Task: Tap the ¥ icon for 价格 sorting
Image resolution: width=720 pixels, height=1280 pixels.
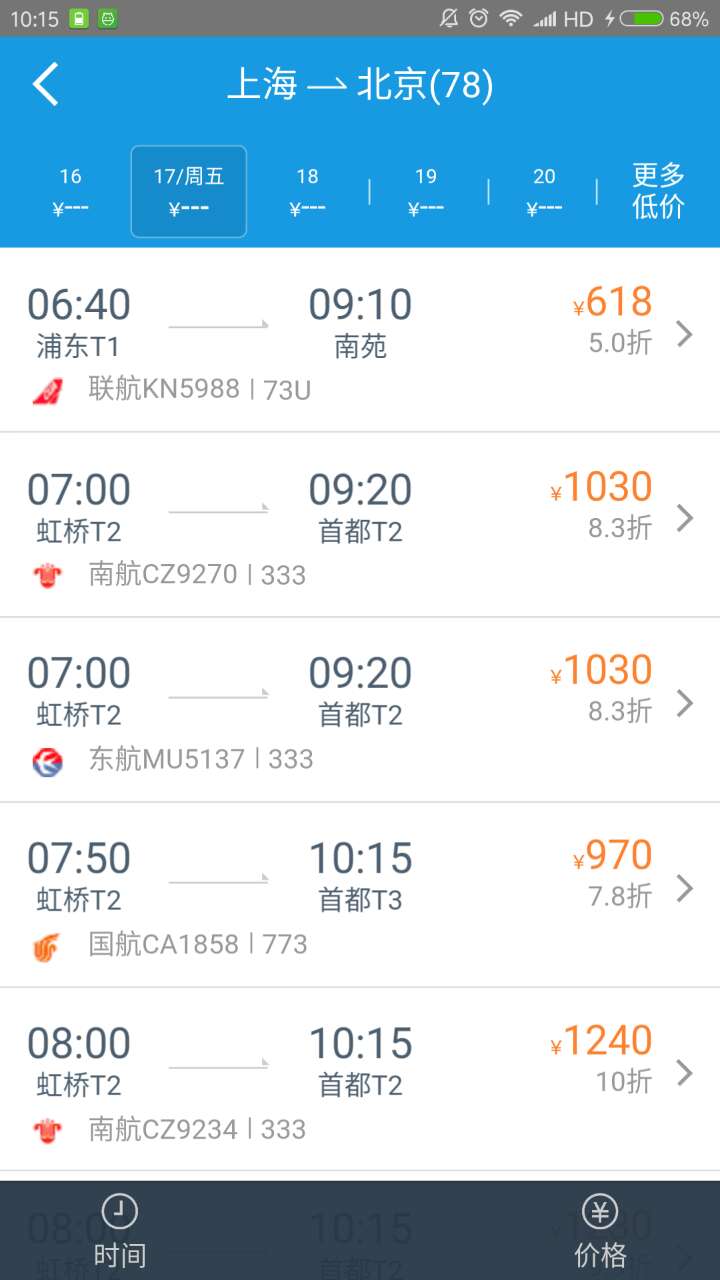Action: (x=599, y=1210)
